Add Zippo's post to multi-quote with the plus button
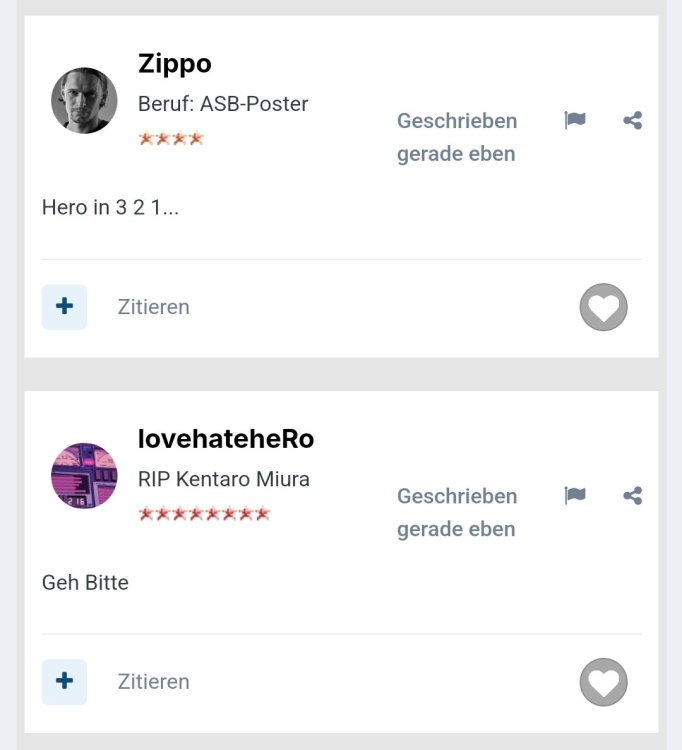The image size is (682, 750). point(64,307)
